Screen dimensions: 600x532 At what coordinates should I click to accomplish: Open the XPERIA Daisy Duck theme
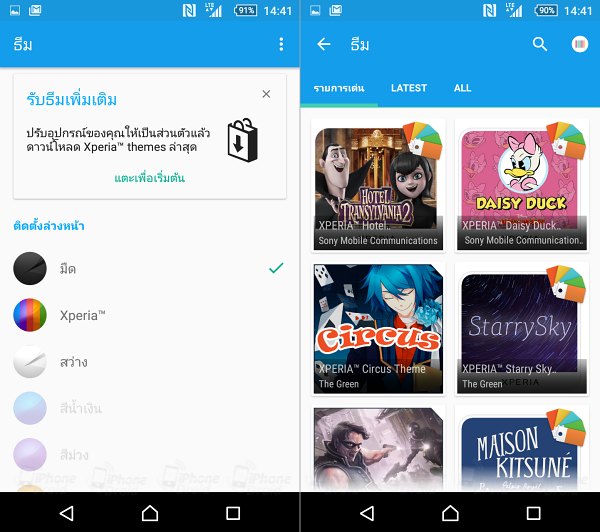(522, 185)
